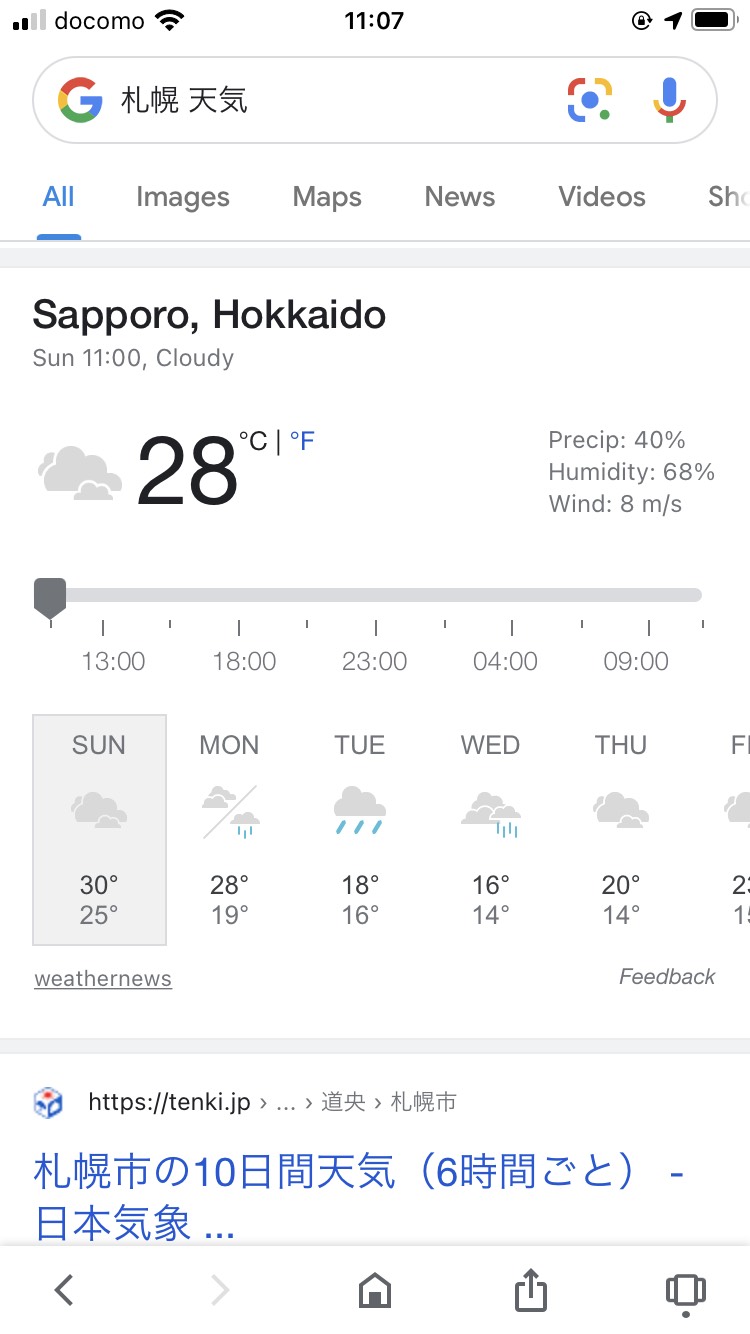
Task: Open Google Lens camera search
Action: click(590, 100)
